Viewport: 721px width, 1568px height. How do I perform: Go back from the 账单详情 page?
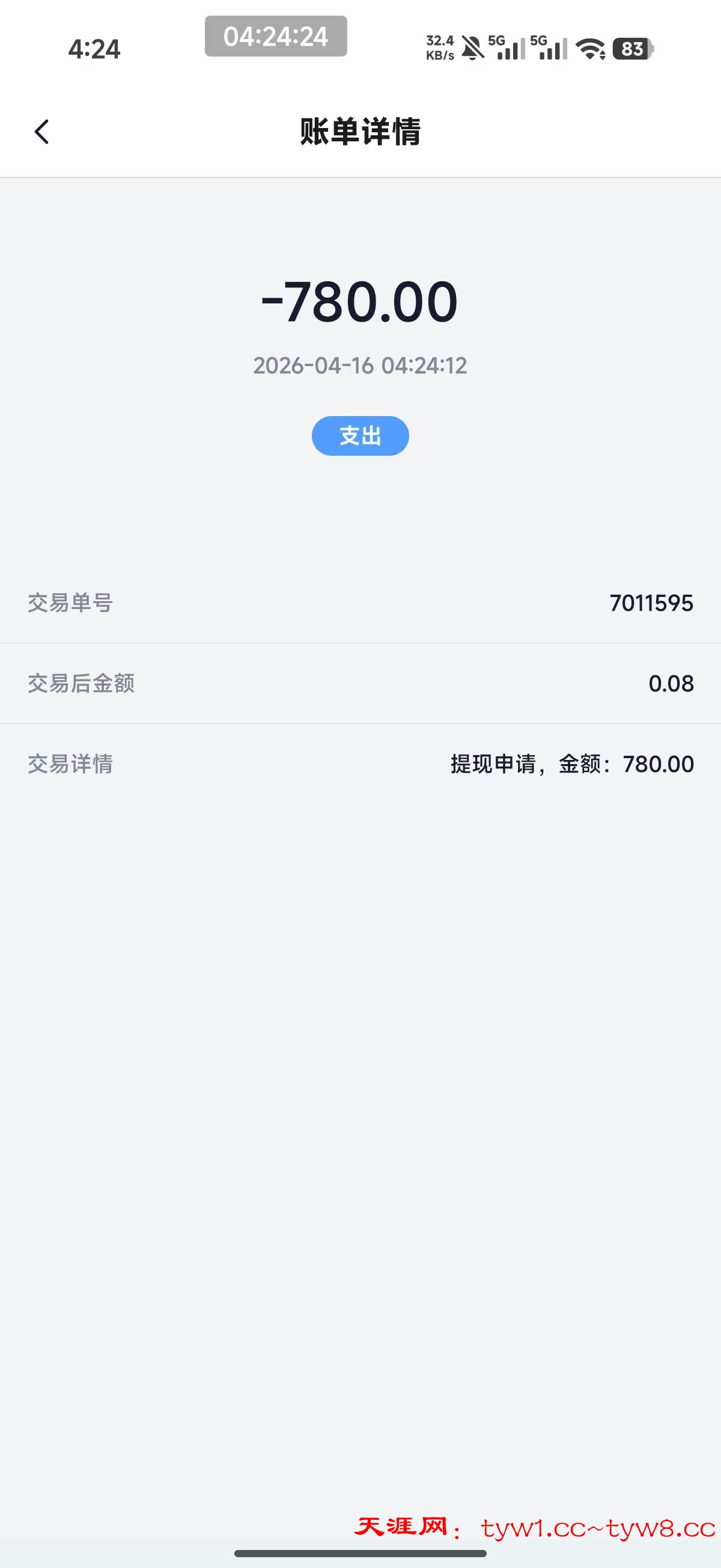pos(41,132)
